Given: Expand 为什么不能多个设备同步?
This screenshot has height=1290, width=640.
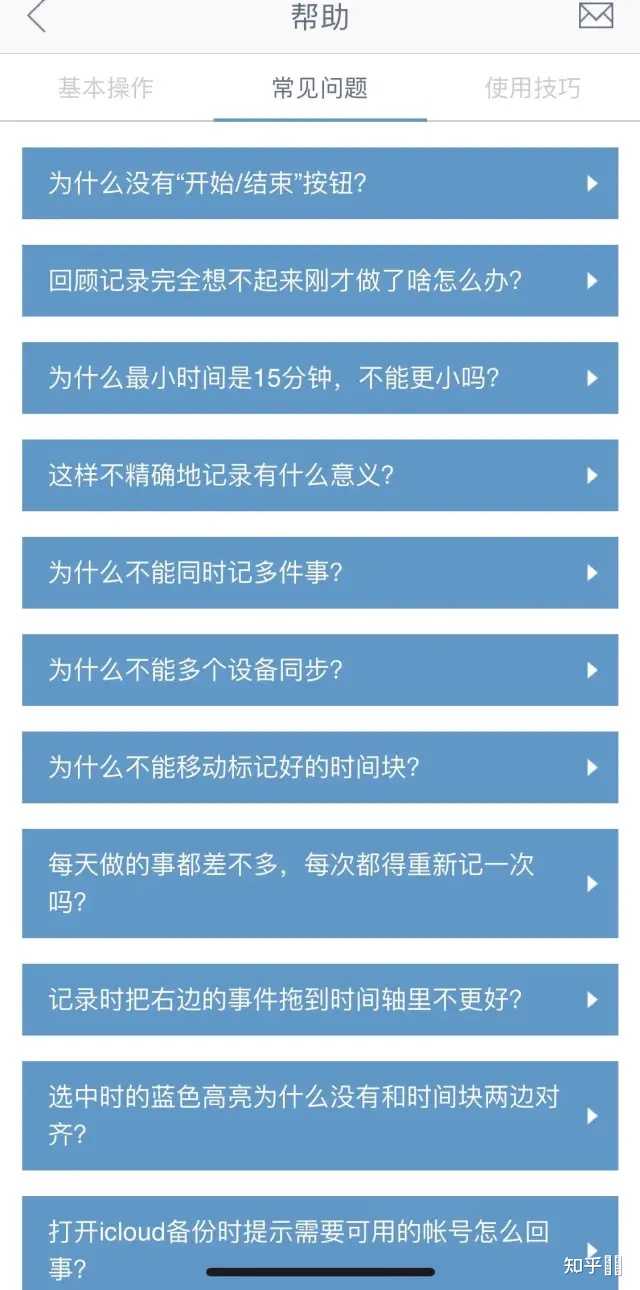Looking at the screenshot, I should click(x=320, y=669).
